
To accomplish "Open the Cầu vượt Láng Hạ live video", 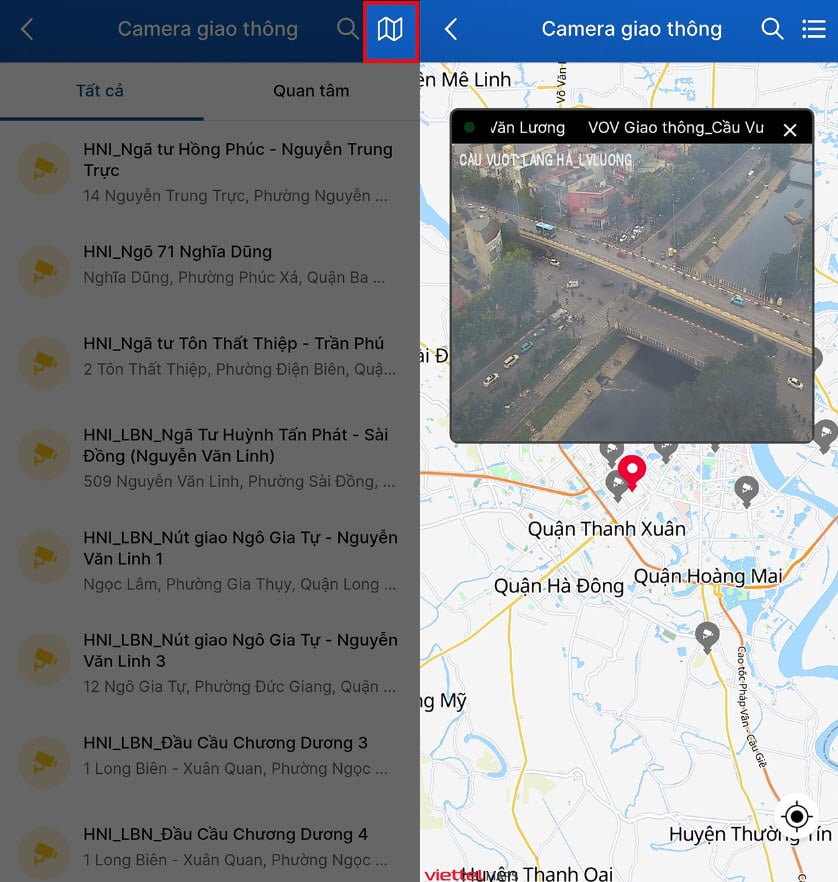I will point(631,292).
